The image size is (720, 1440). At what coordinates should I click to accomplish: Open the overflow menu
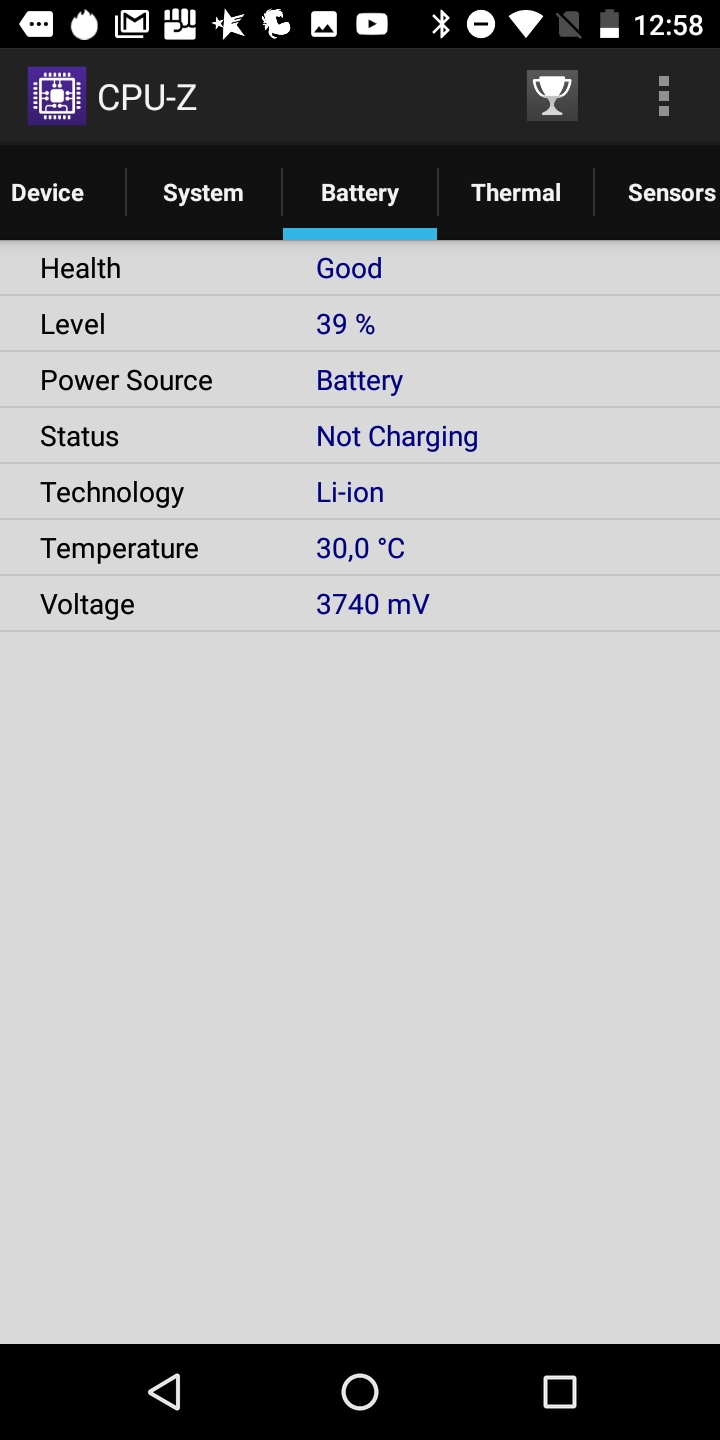pos(663,96)
